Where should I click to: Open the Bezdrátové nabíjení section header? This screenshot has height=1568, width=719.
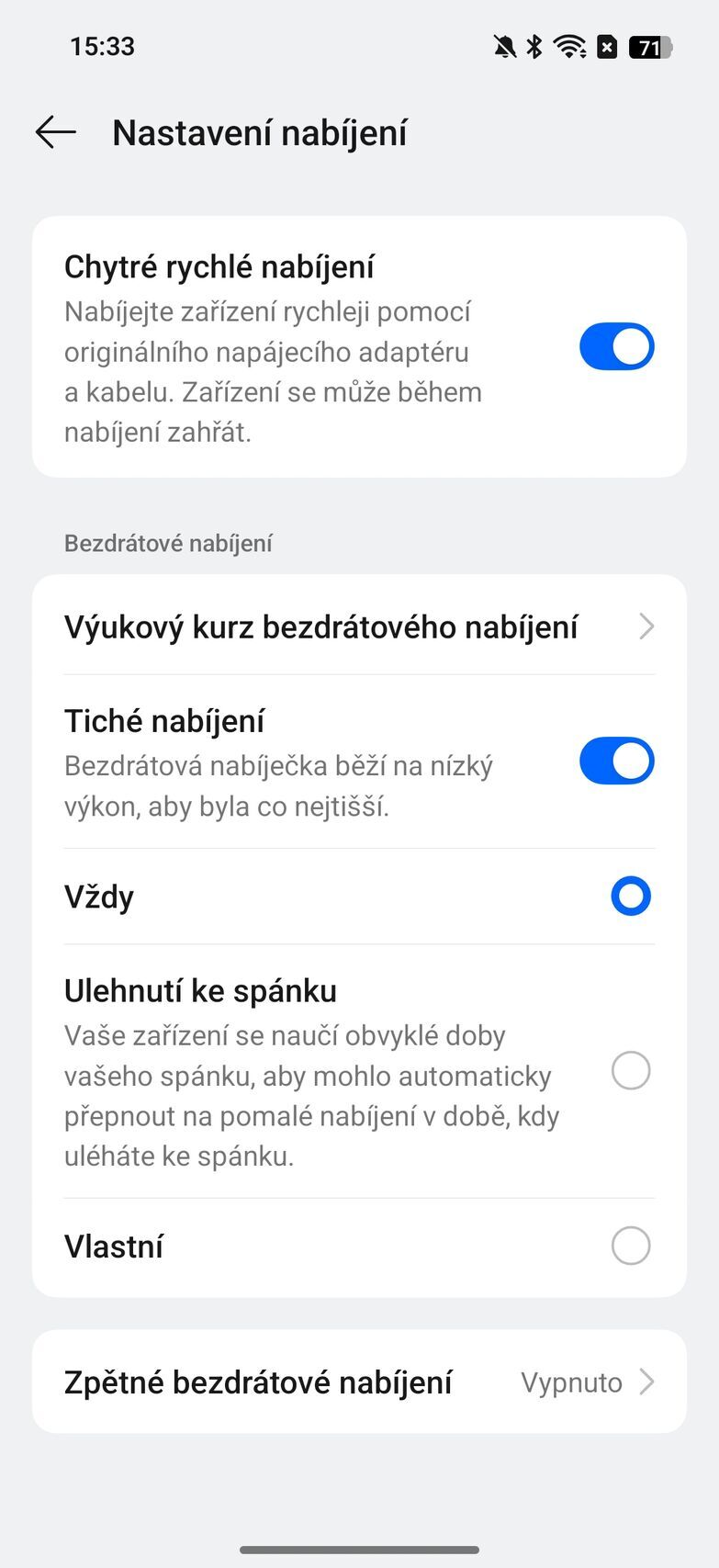tap(168, 543)
